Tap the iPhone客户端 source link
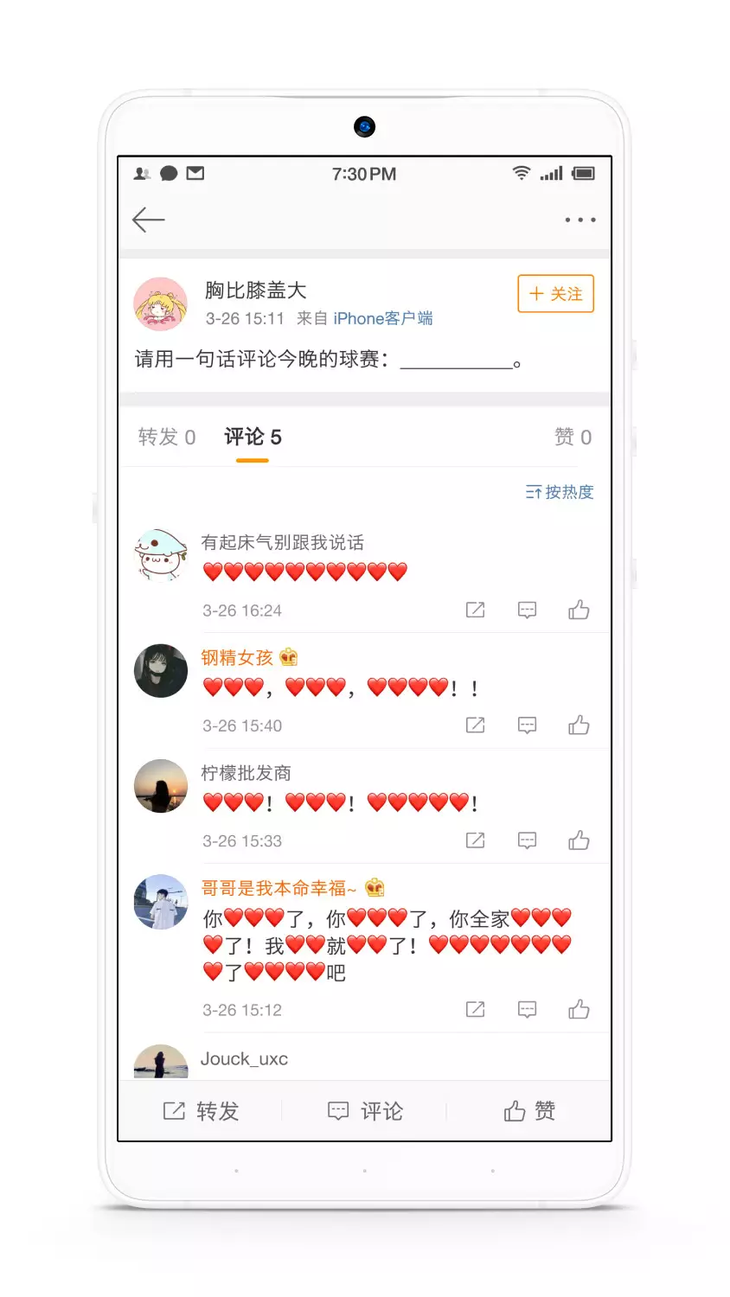This screenshot has width=730, height=1297. (x=382, y=319)
